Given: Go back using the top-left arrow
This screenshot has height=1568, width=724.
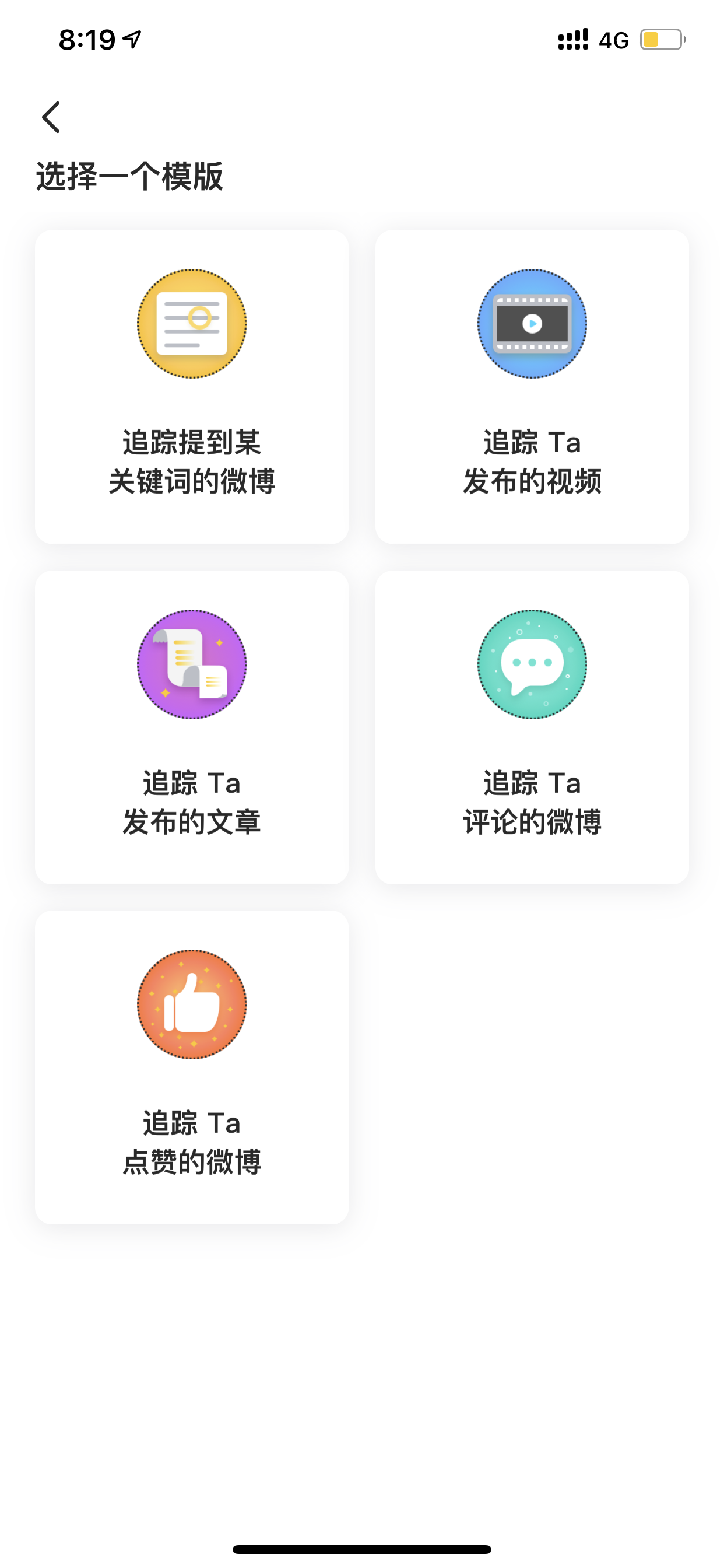Looking at the screenshot, I should (x=51, y=117).
